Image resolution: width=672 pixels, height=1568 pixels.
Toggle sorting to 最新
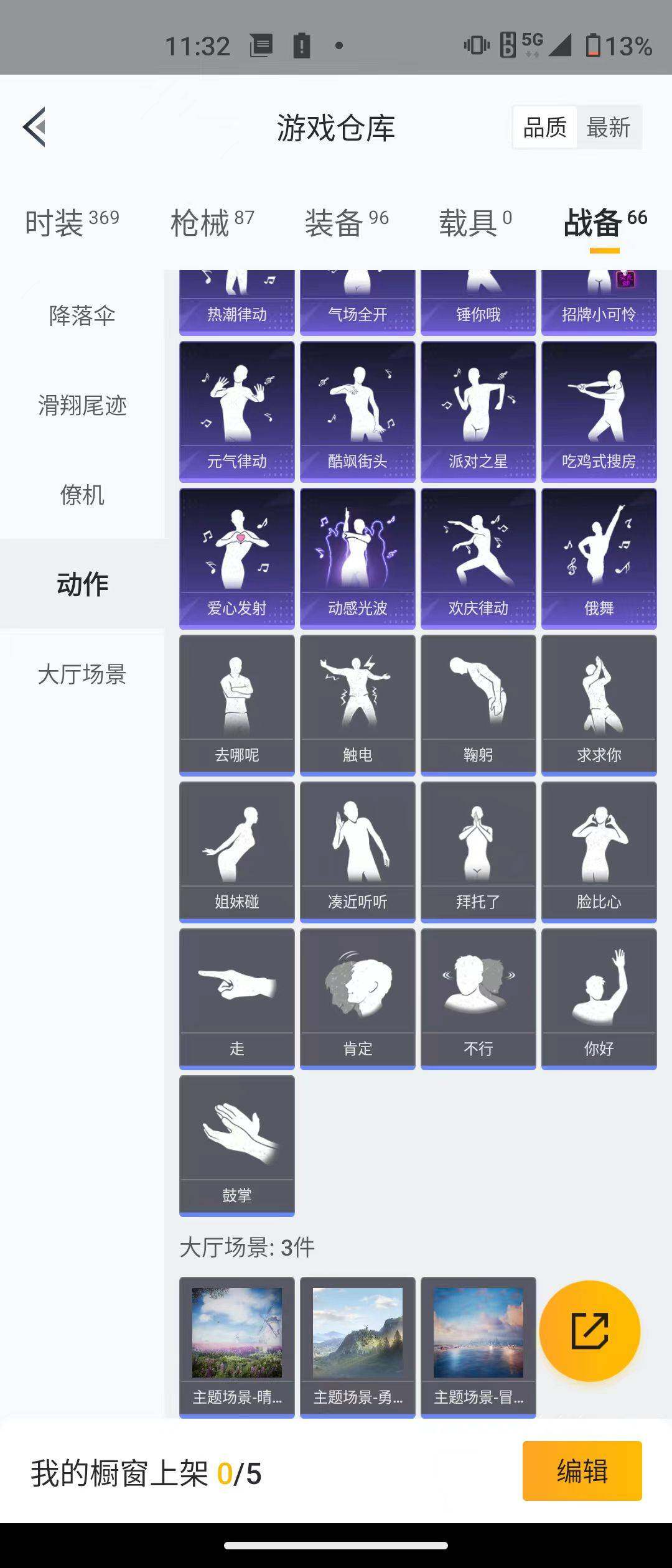coord(608,126)
